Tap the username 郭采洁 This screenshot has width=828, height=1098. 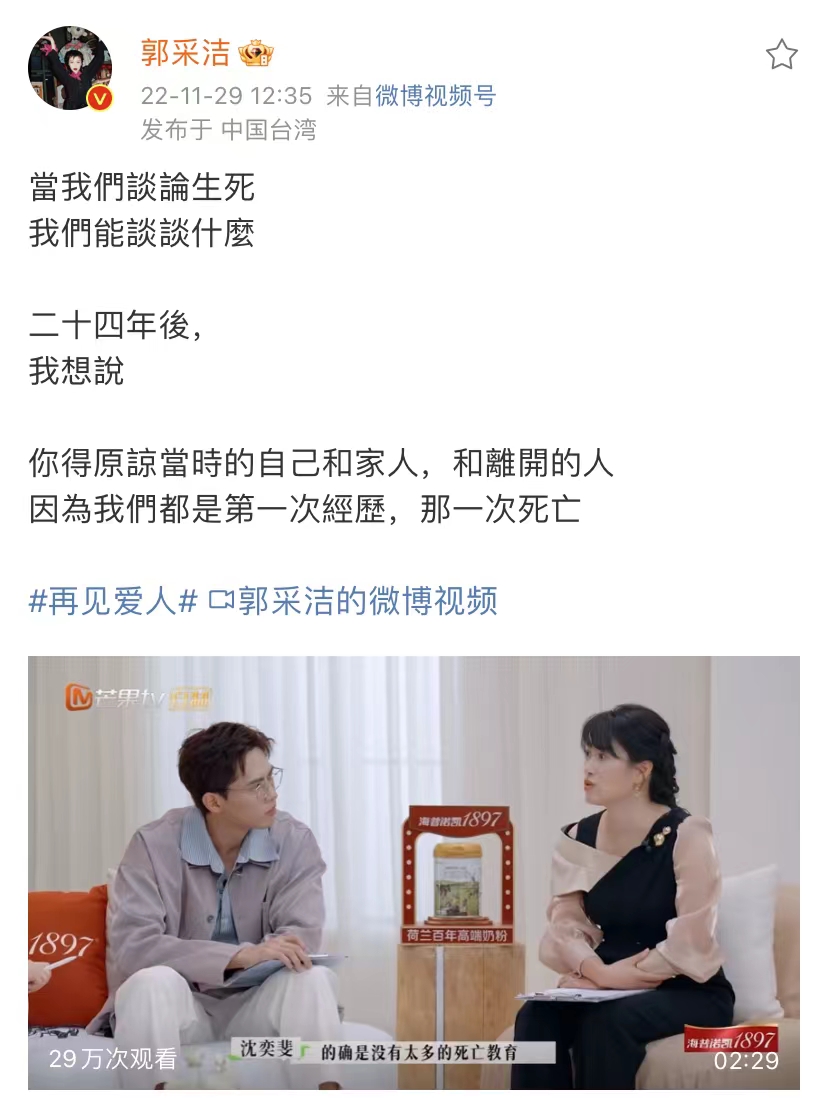185,52
